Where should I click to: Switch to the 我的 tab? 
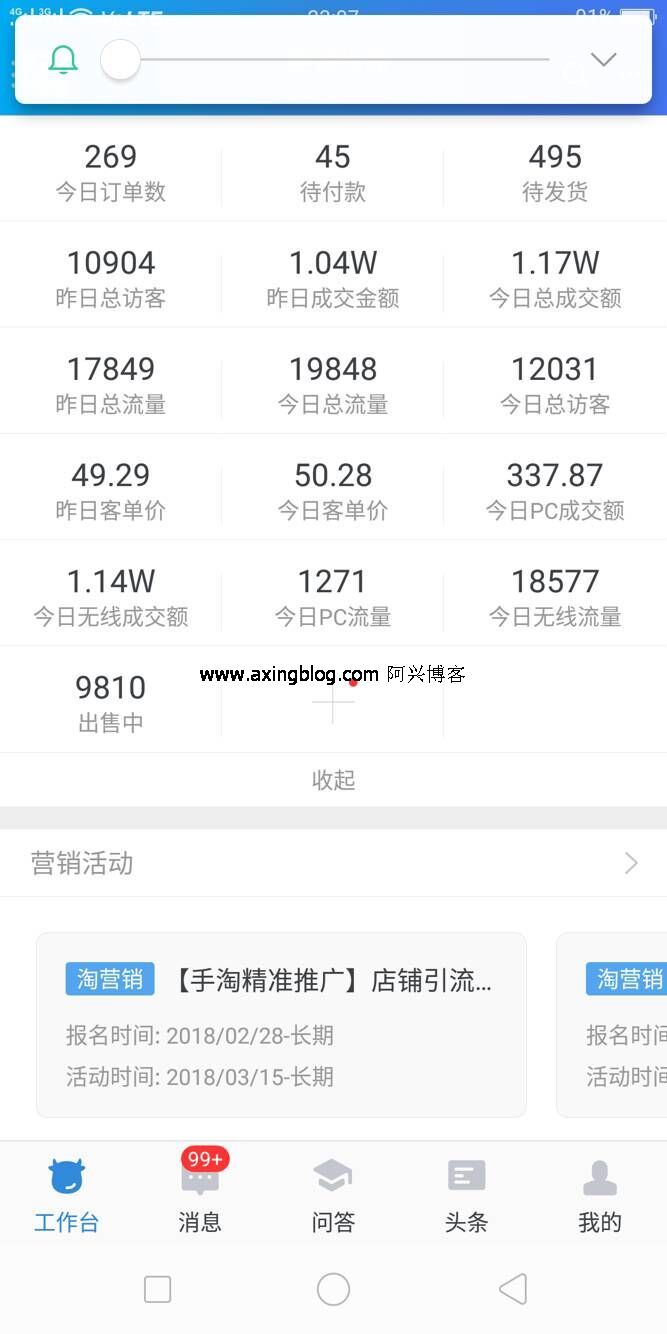(600, 1193)
